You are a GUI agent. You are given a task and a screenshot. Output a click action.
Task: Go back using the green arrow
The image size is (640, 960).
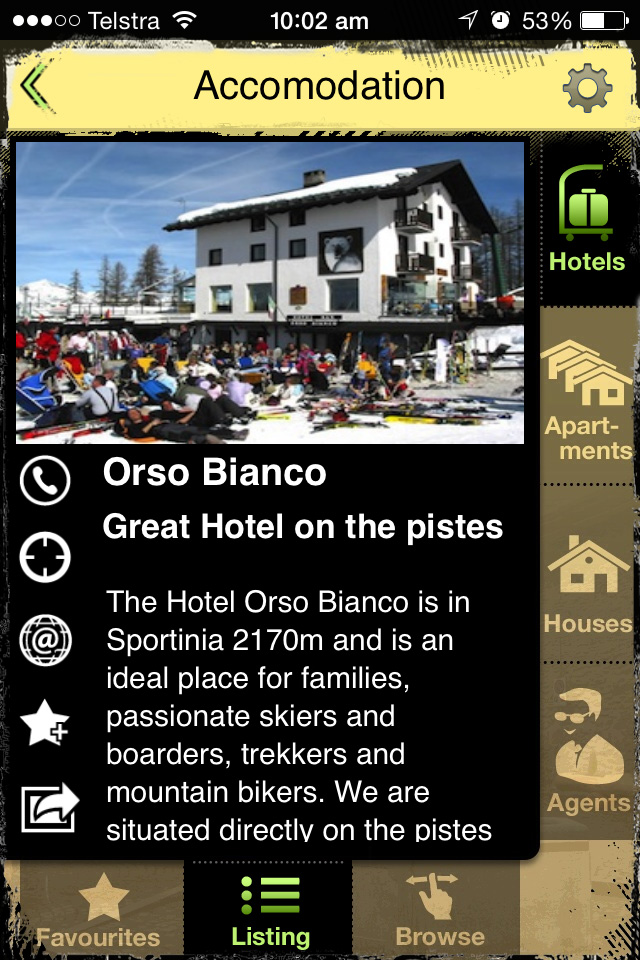36,88
